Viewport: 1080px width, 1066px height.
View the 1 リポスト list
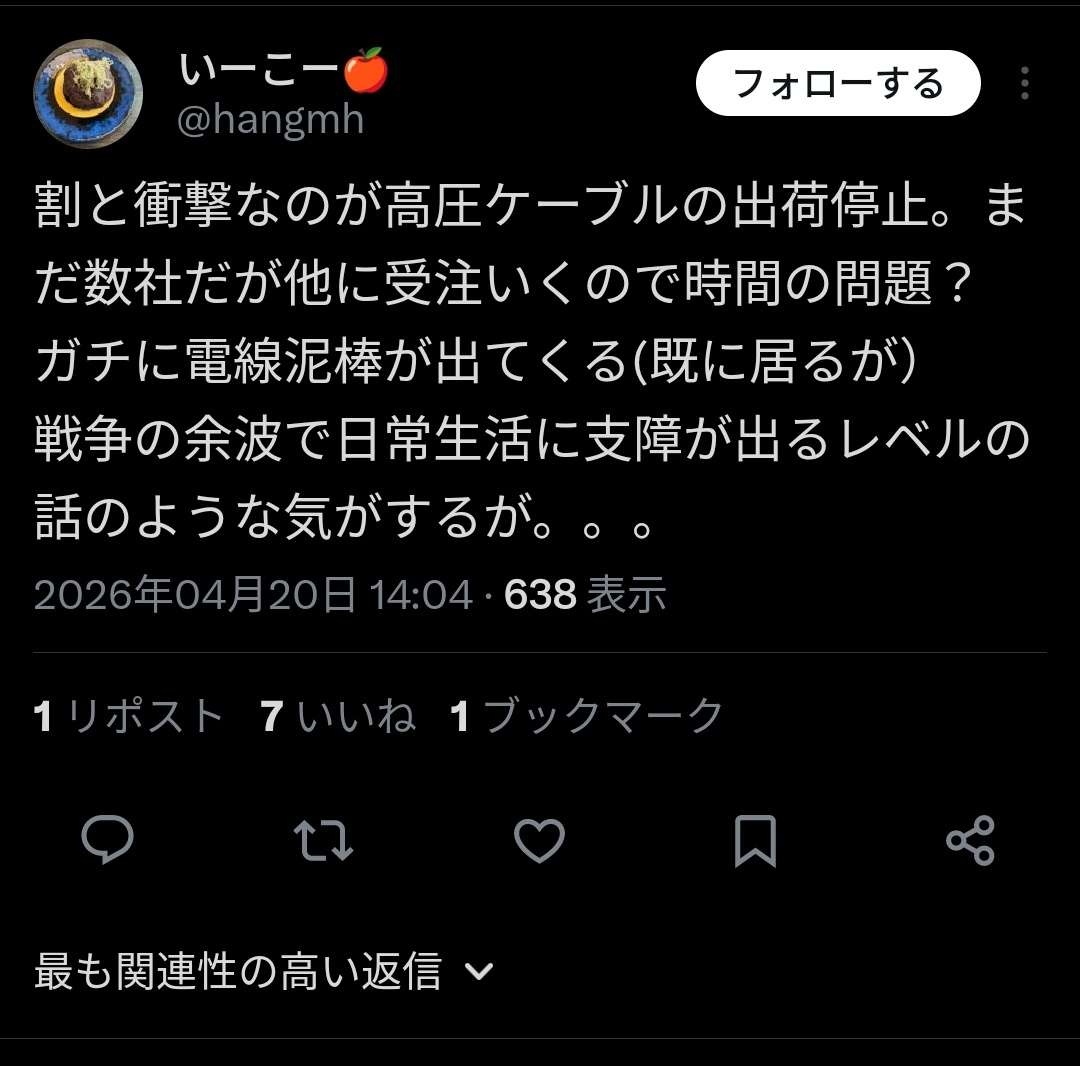click(x=129, y=716)
